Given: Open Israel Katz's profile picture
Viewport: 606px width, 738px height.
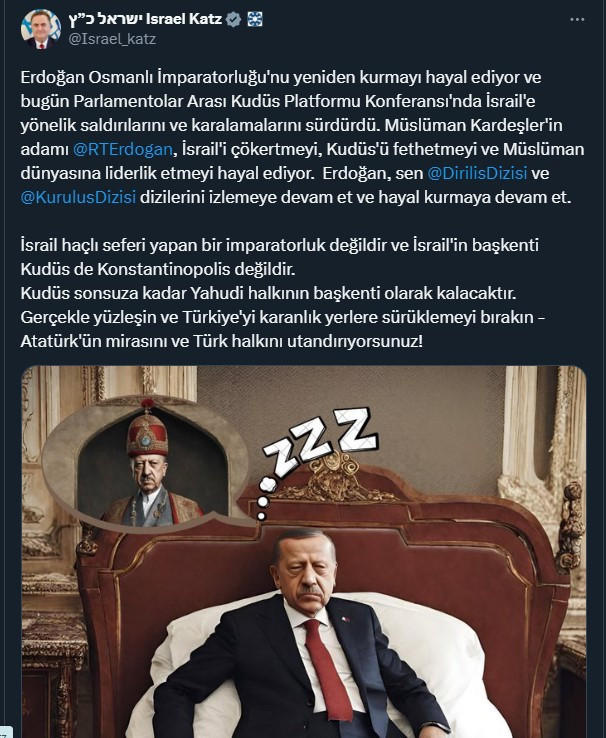Looking at the screenshot, I should point(40,28).
